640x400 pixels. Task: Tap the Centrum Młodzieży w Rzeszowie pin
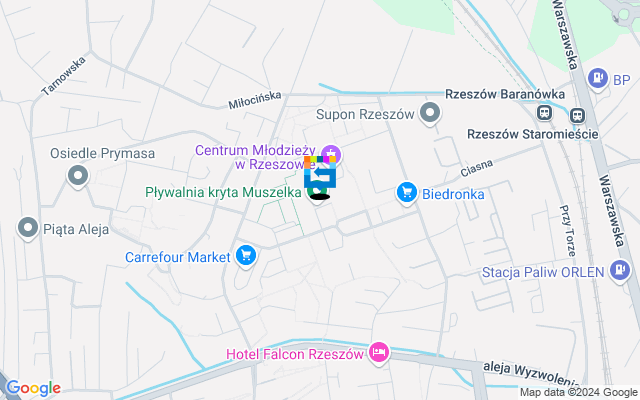pyautogui.click(x=333, y=154)
